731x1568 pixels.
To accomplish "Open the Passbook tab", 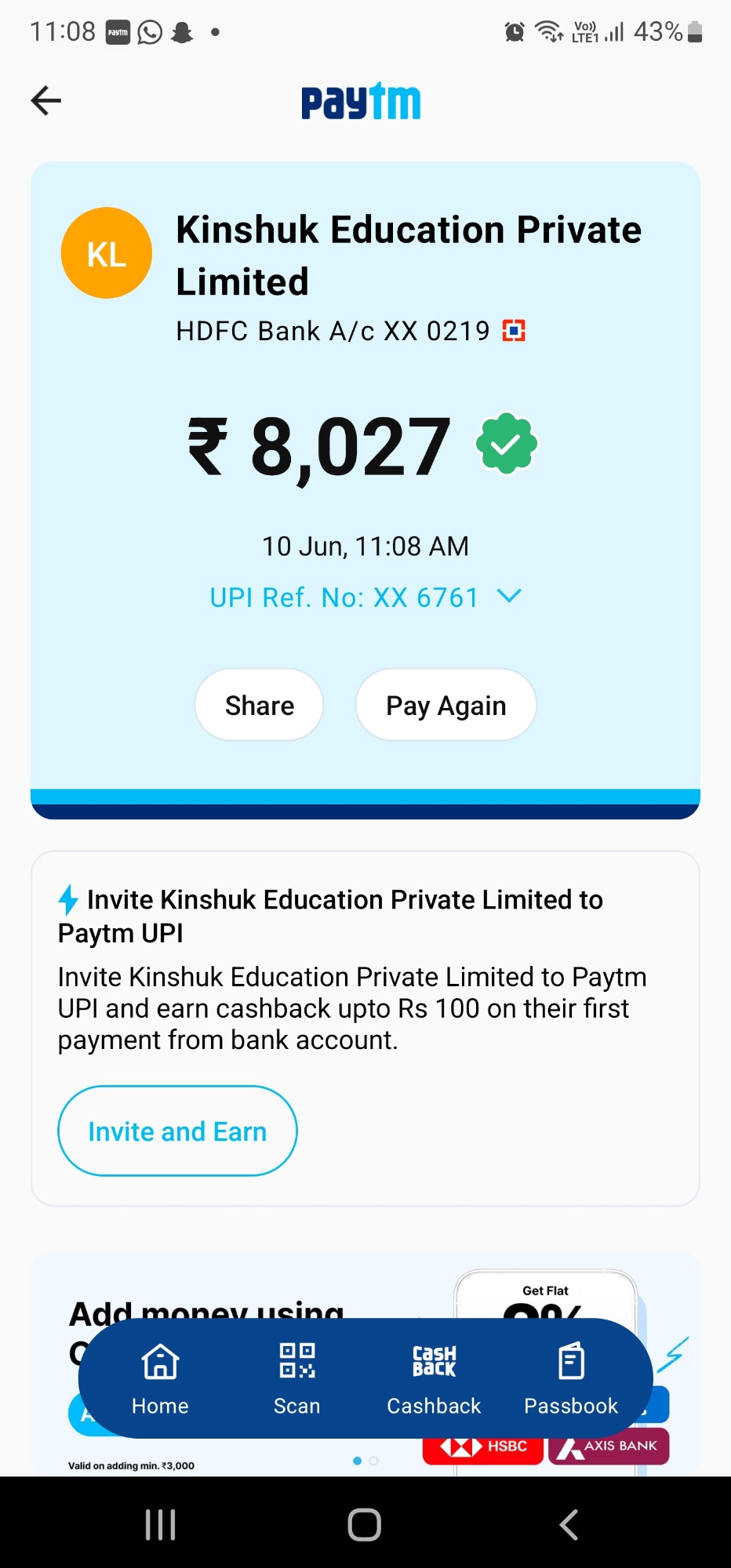I will pos(571,1378).
